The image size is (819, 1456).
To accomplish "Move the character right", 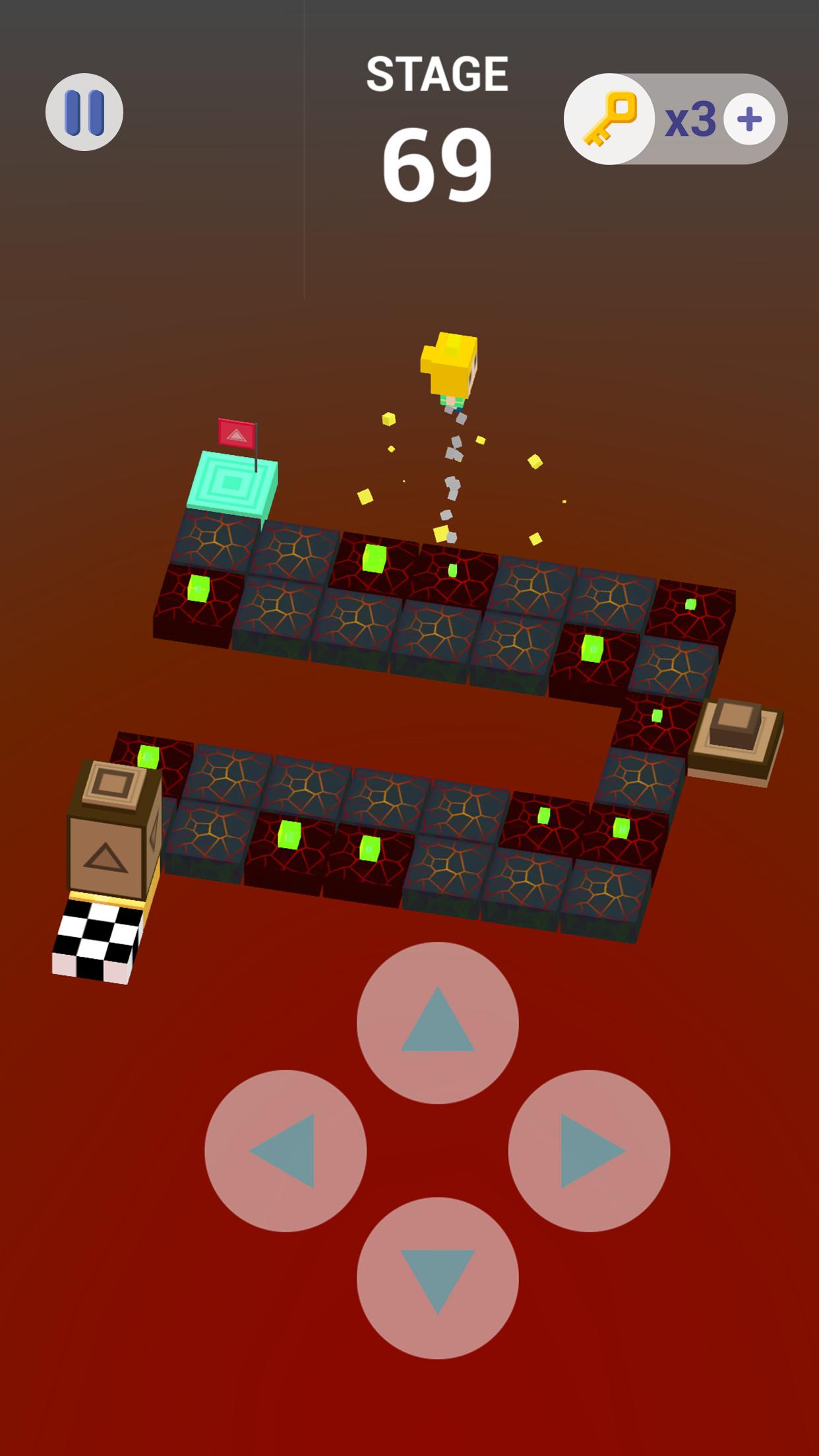I will [x=589, y=1151].
